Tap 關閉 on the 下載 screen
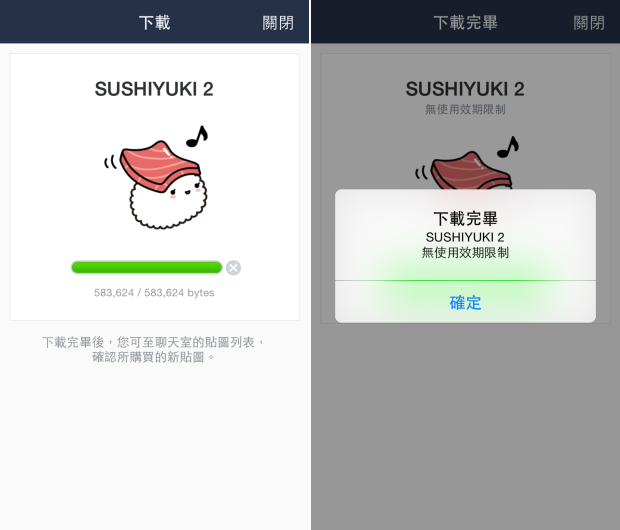The image size is (620, 530). point(278,22)
